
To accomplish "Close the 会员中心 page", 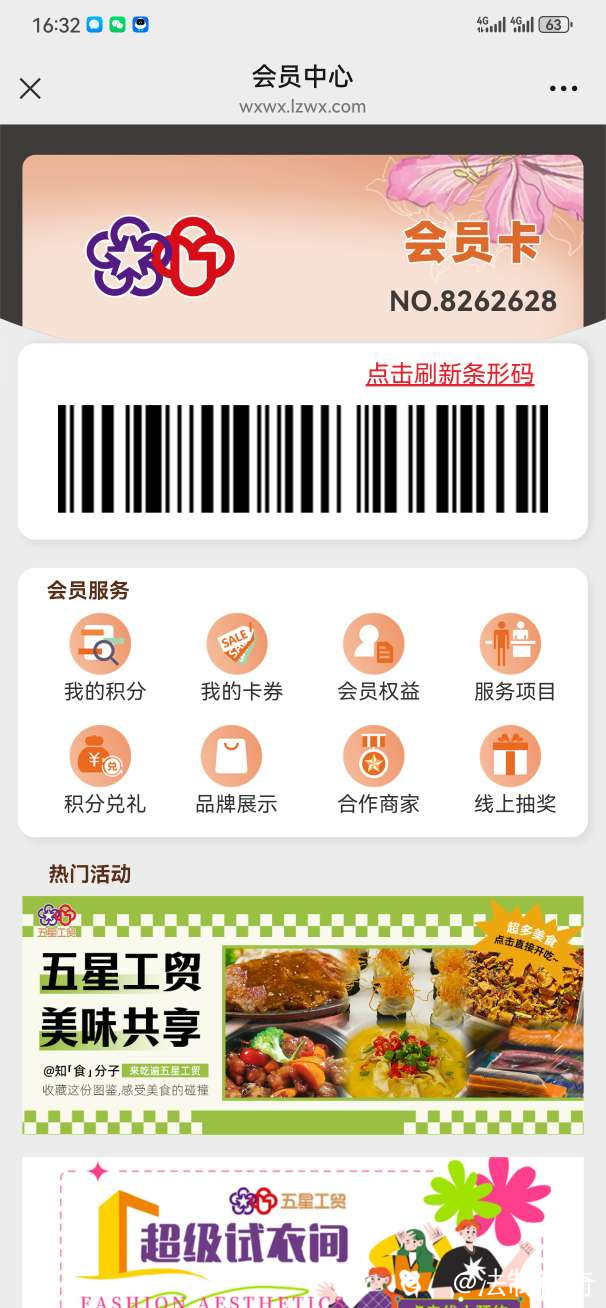I will [x=30, y=88].
